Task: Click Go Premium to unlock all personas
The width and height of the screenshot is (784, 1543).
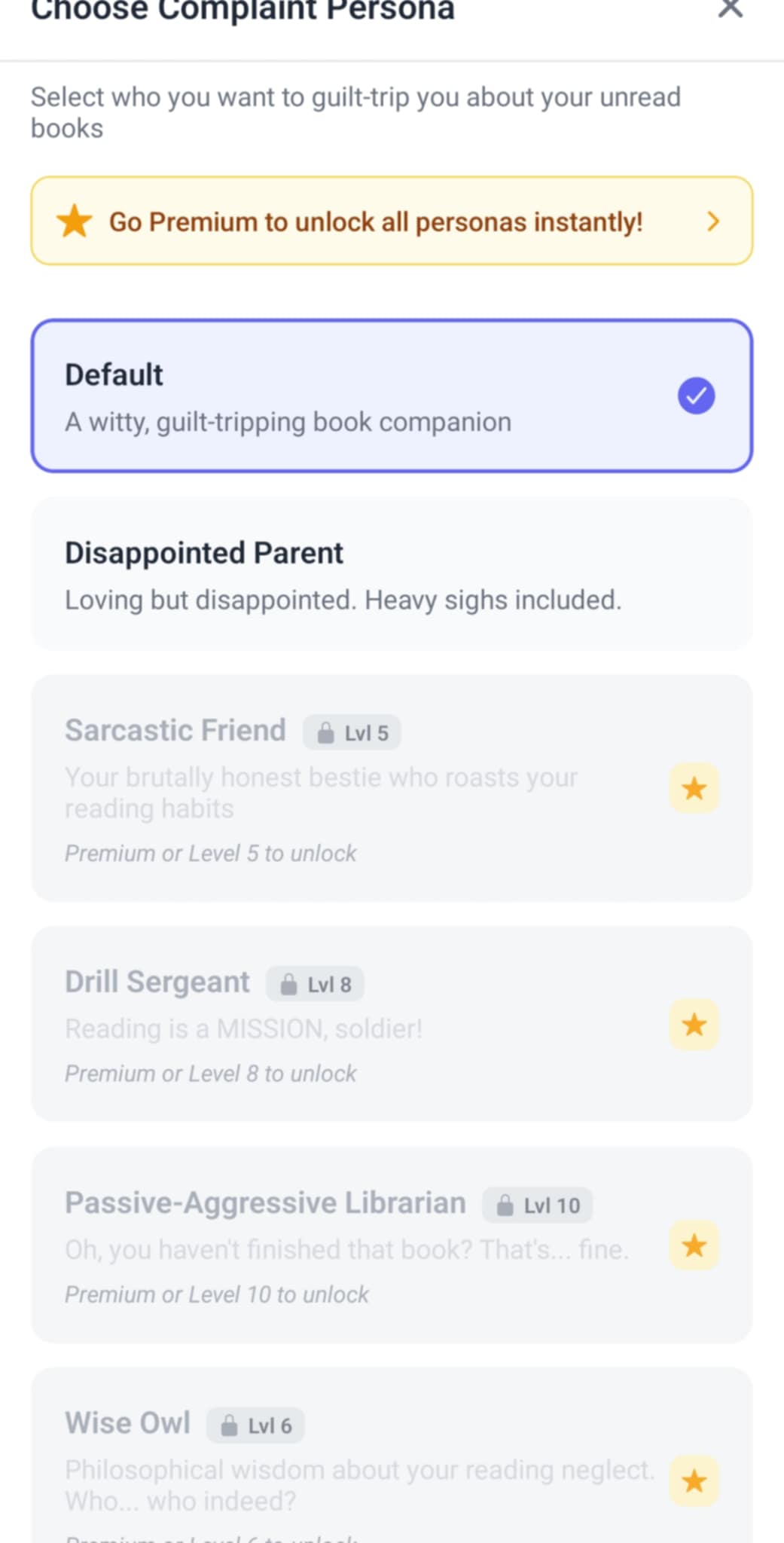Action: pos(376,222)
